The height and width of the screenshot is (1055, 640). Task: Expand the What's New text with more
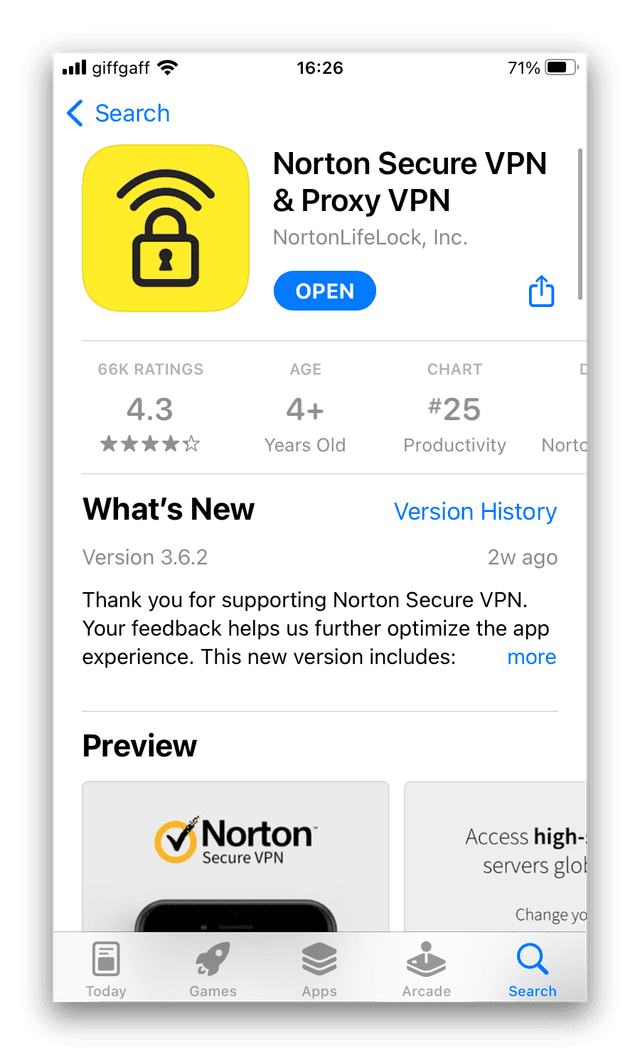pyautogui.click(x=531, y=657)
